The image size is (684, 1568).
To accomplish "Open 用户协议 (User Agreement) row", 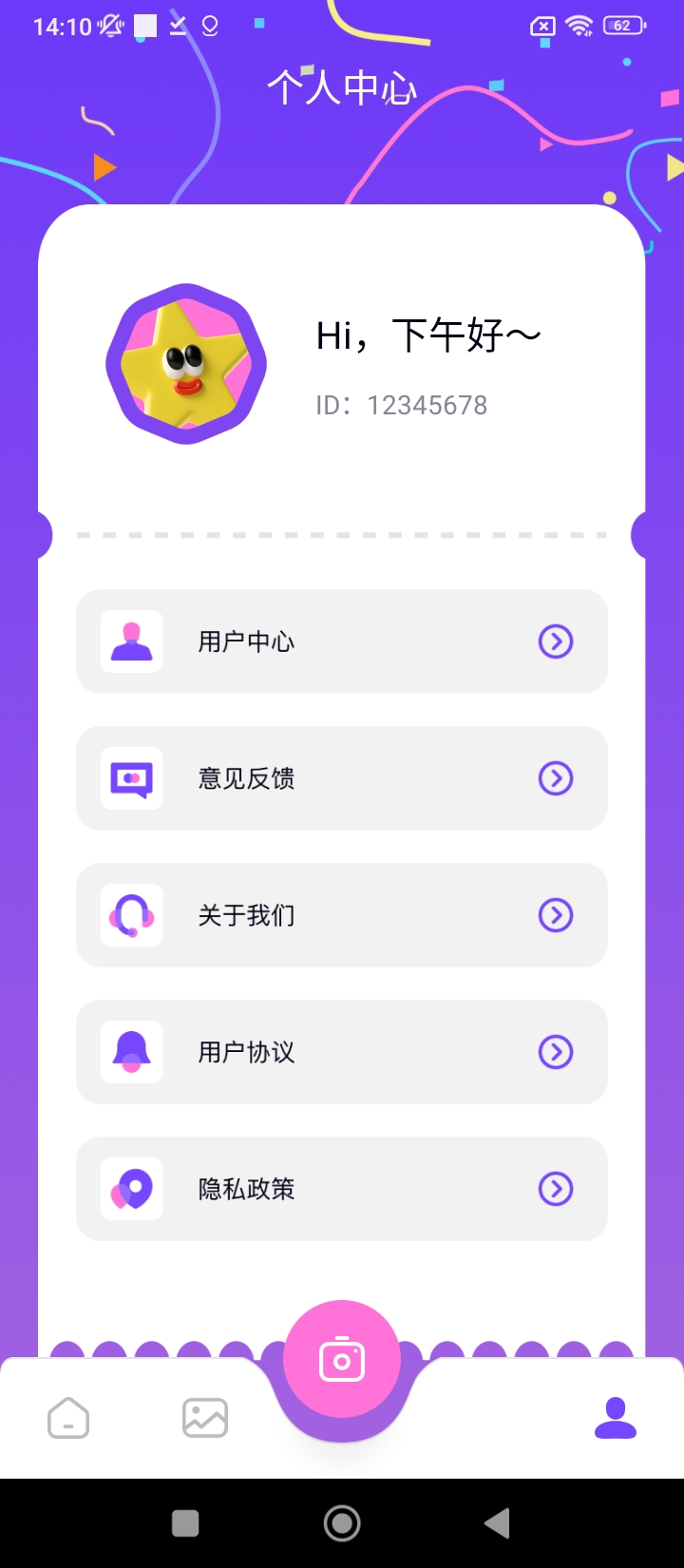I will tap(342, 1052).
